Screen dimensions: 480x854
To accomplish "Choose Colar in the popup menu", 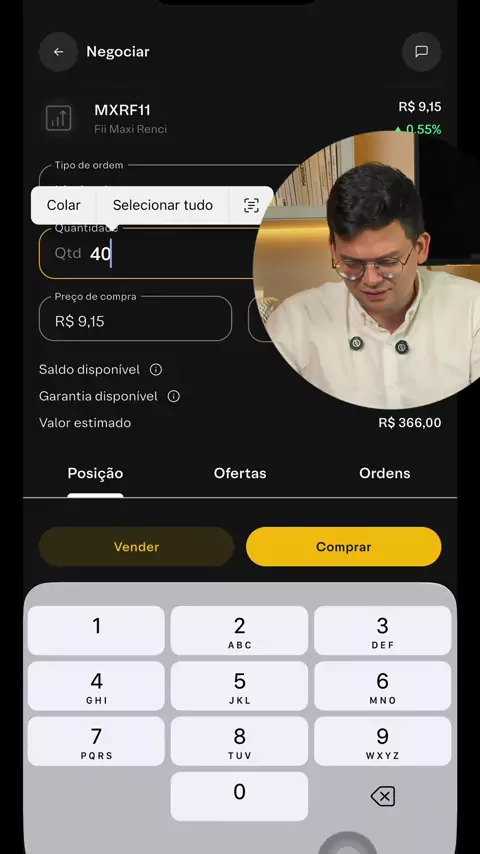I will coord(64,205).
